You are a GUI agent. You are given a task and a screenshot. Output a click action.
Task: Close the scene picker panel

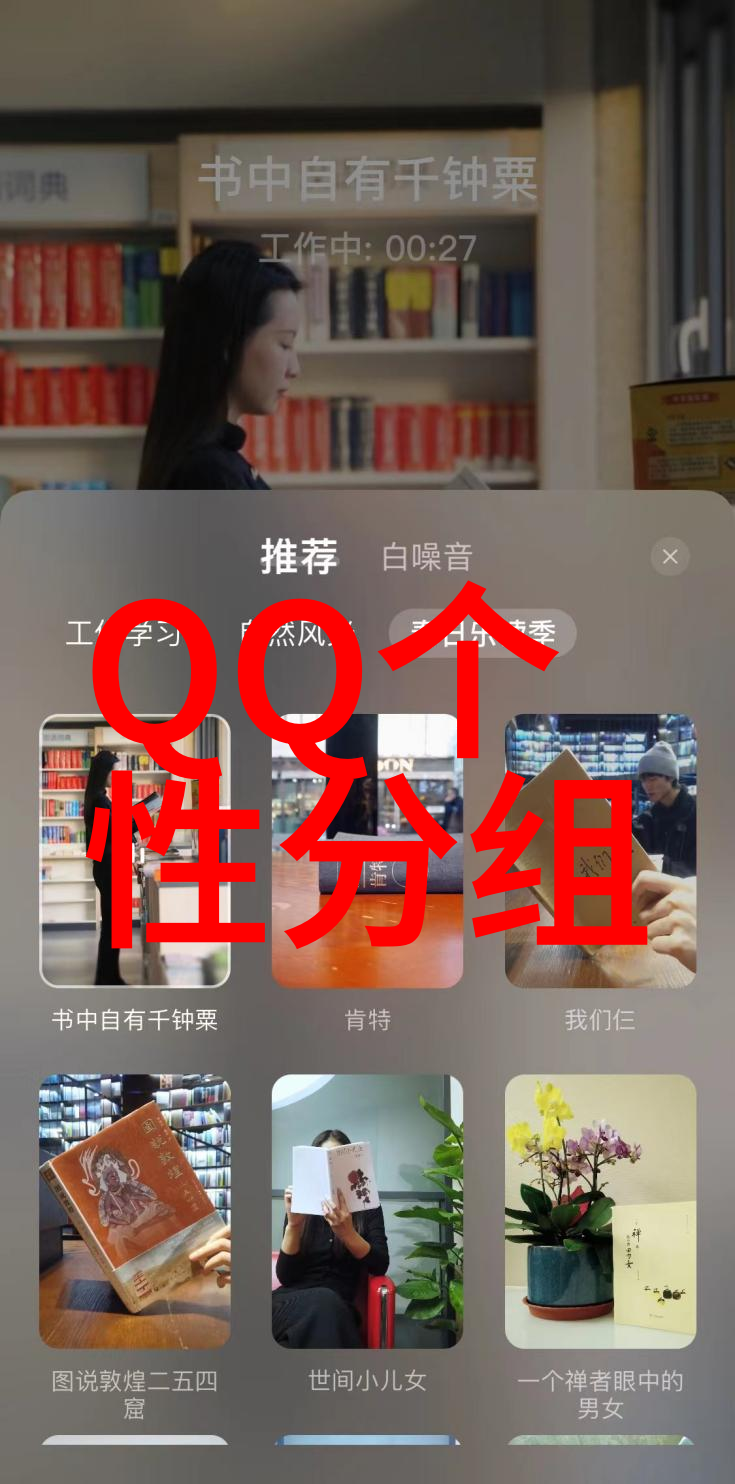pyautogui.click(x=669, y=556)
